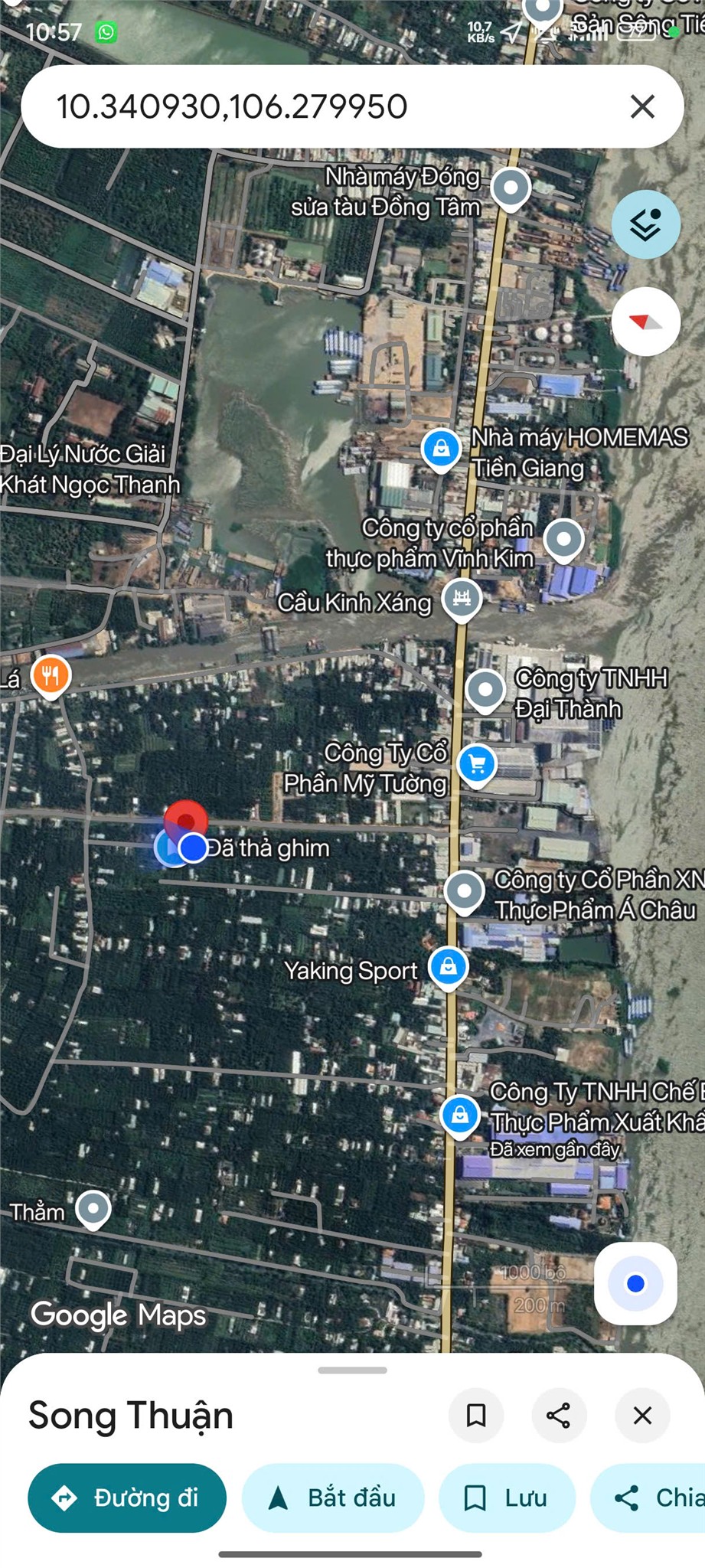705x1568 pixels.
Task: Share Song Thuận via the header icon
Action: [559, 1416]
